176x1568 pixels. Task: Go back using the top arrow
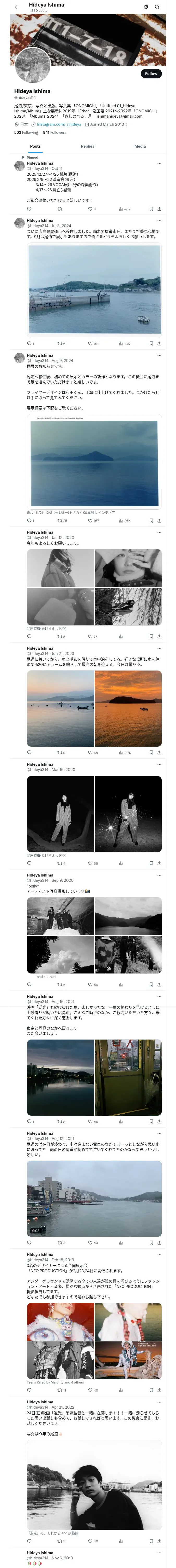[17, 7]
